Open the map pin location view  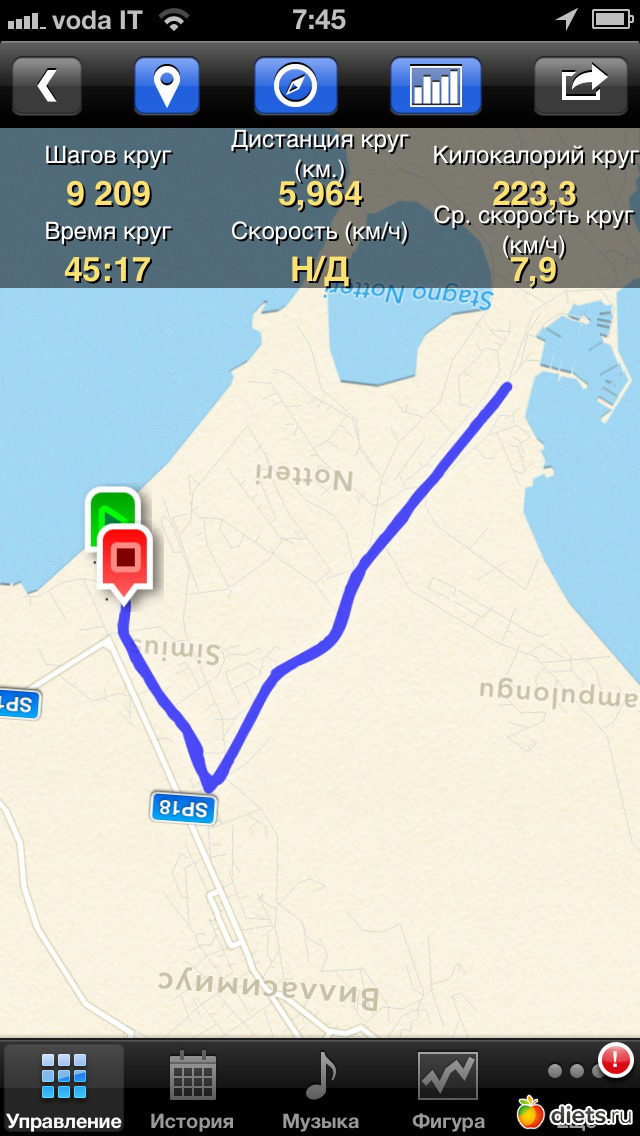[x=167, y=85]
